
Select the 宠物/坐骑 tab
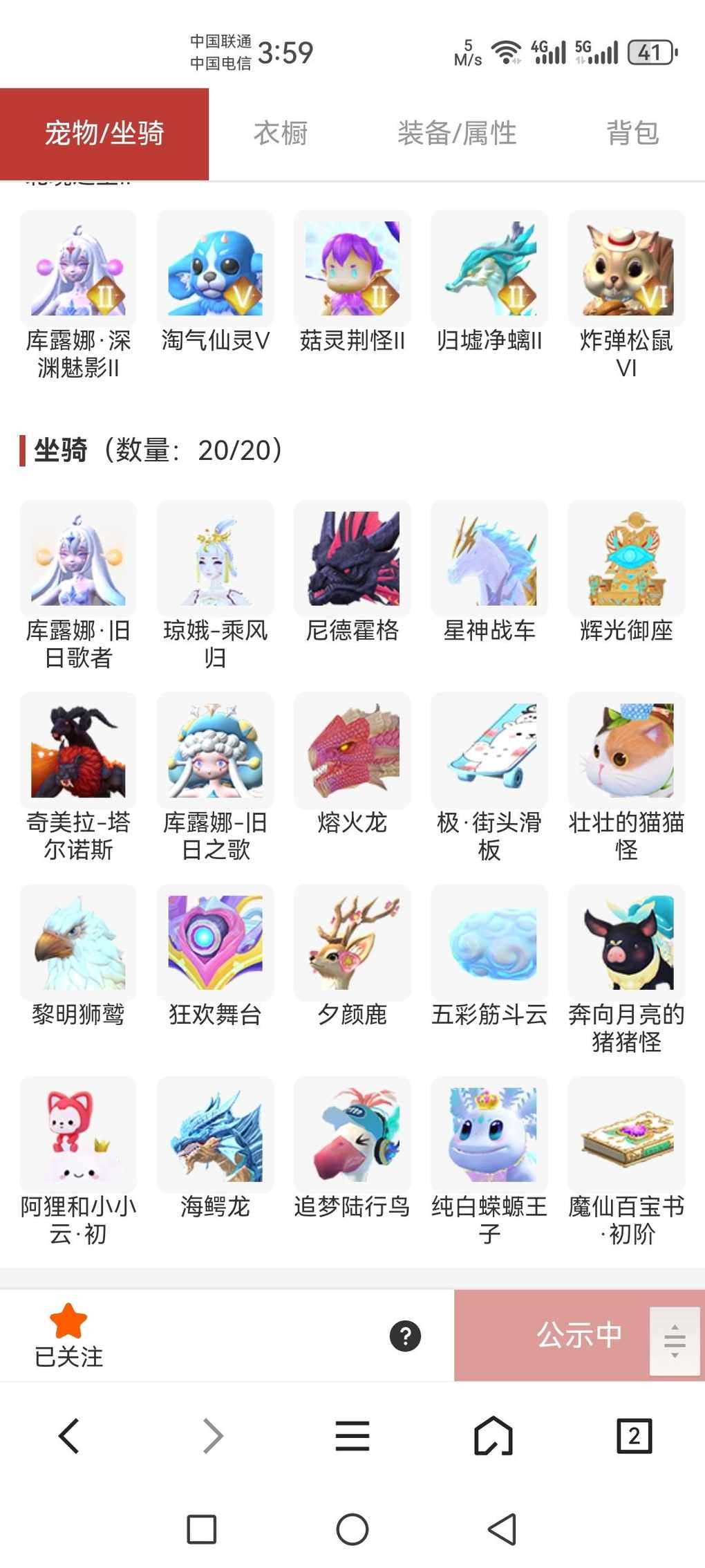coord(104,133)
